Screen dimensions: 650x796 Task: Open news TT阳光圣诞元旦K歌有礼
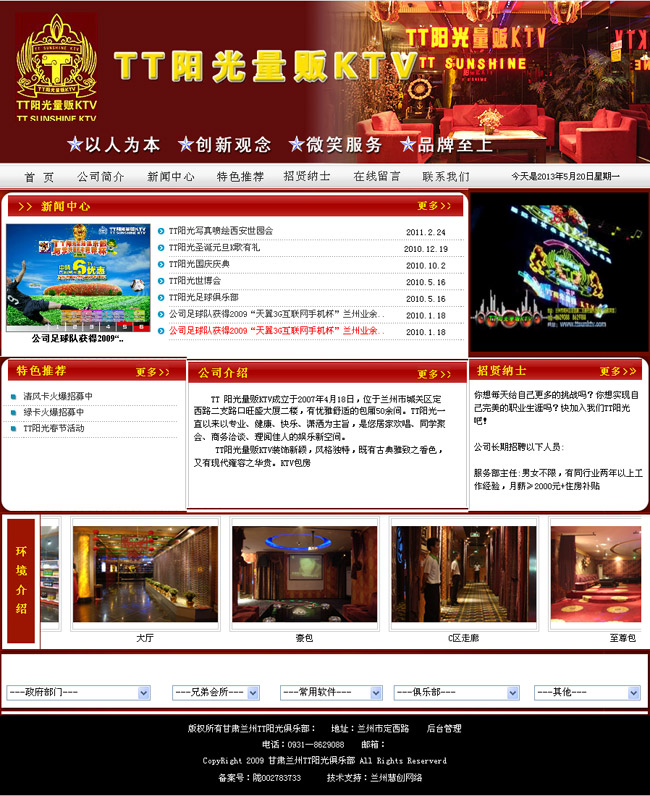(x=214, y=248)
